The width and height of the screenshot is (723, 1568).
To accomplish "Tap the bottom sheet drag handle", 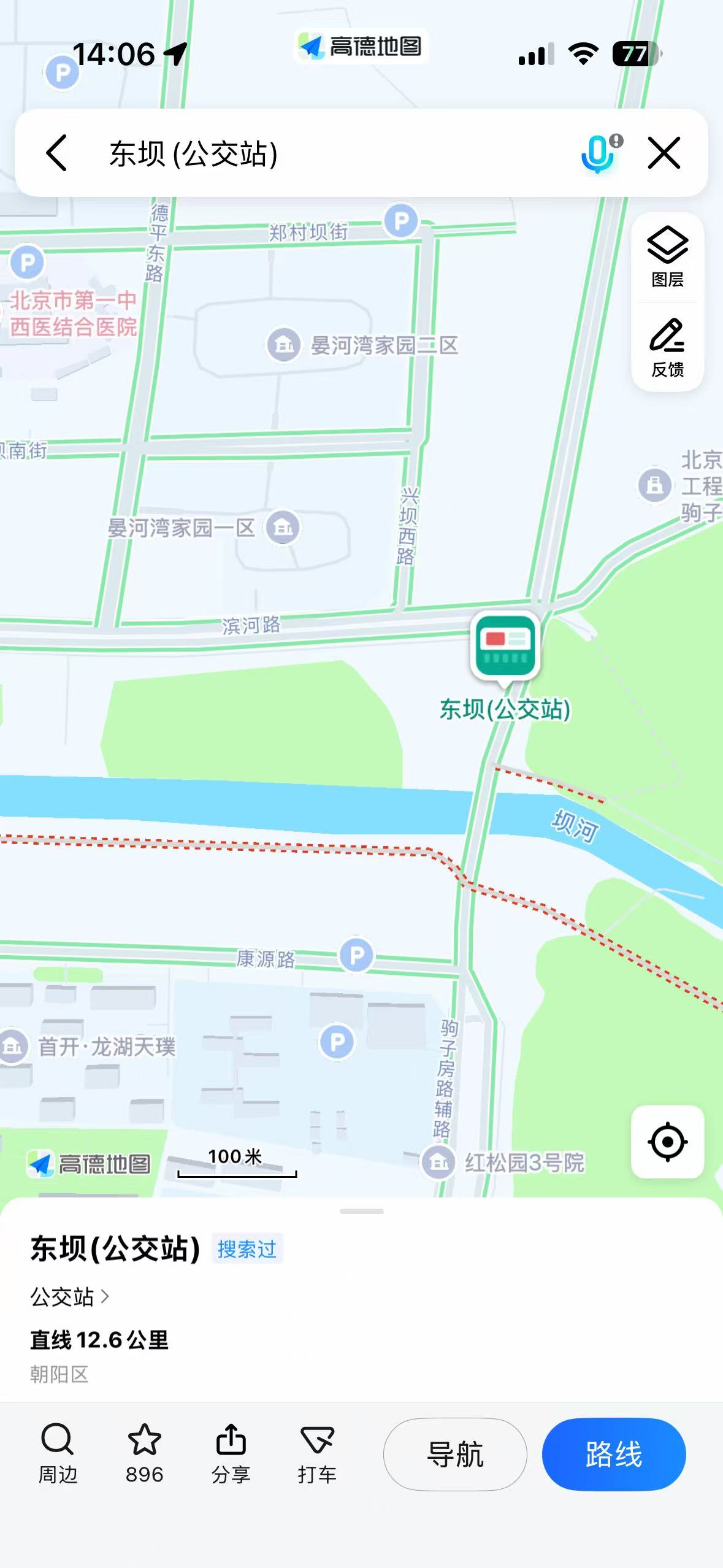I will [x=361, y=1212].
